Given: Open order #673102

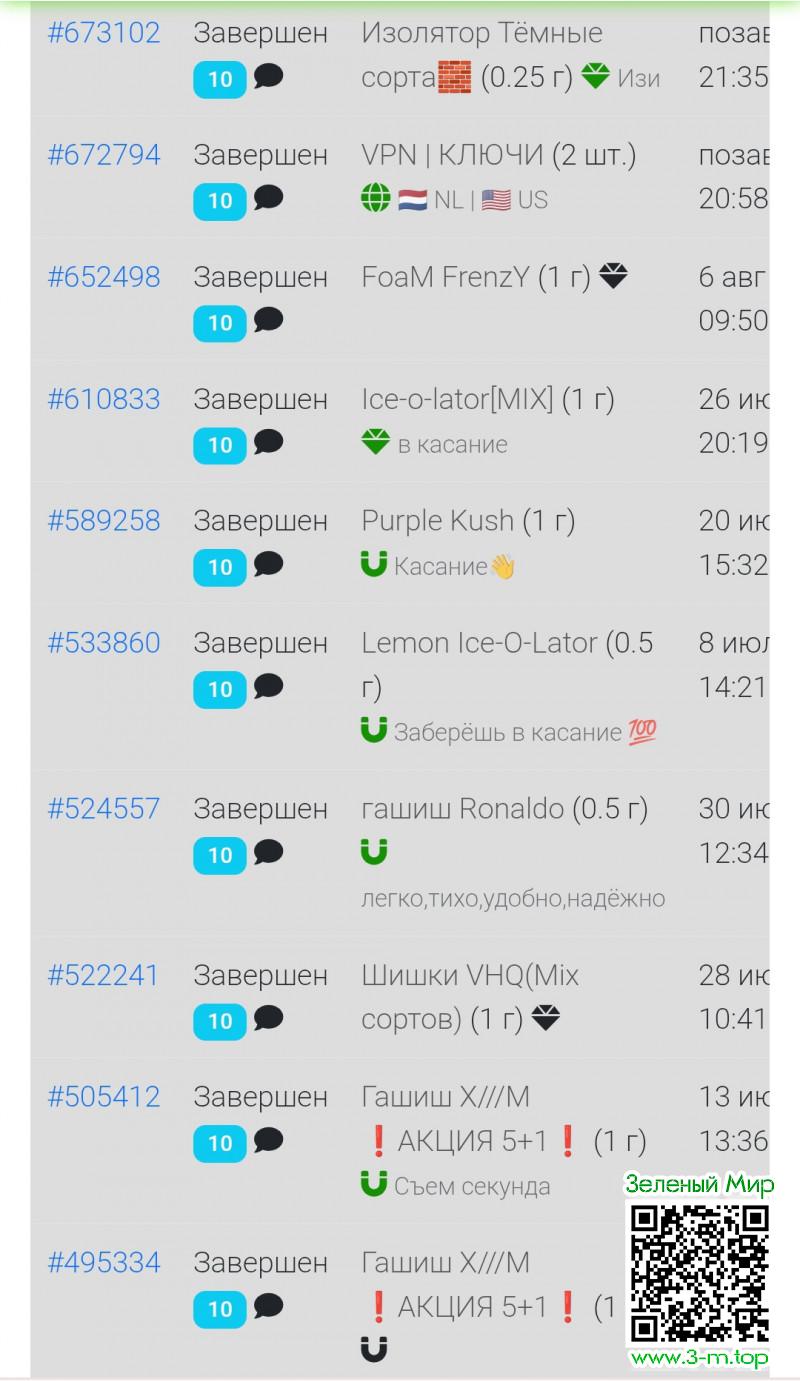Looking at the screenshot, I should click(x=104, y=33).
